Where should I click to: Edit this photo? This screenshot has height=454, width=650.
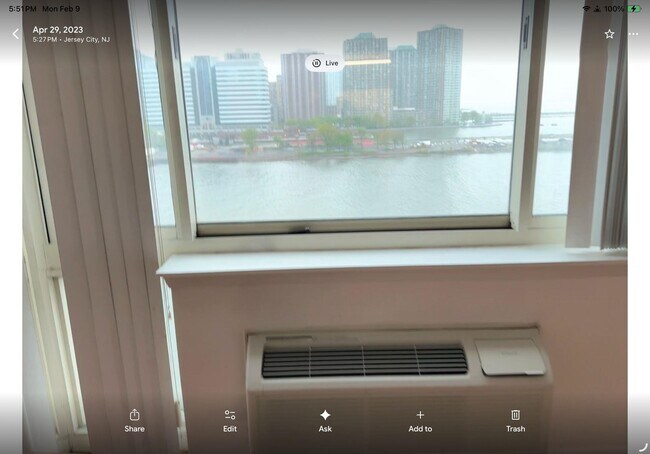point(230,420)
